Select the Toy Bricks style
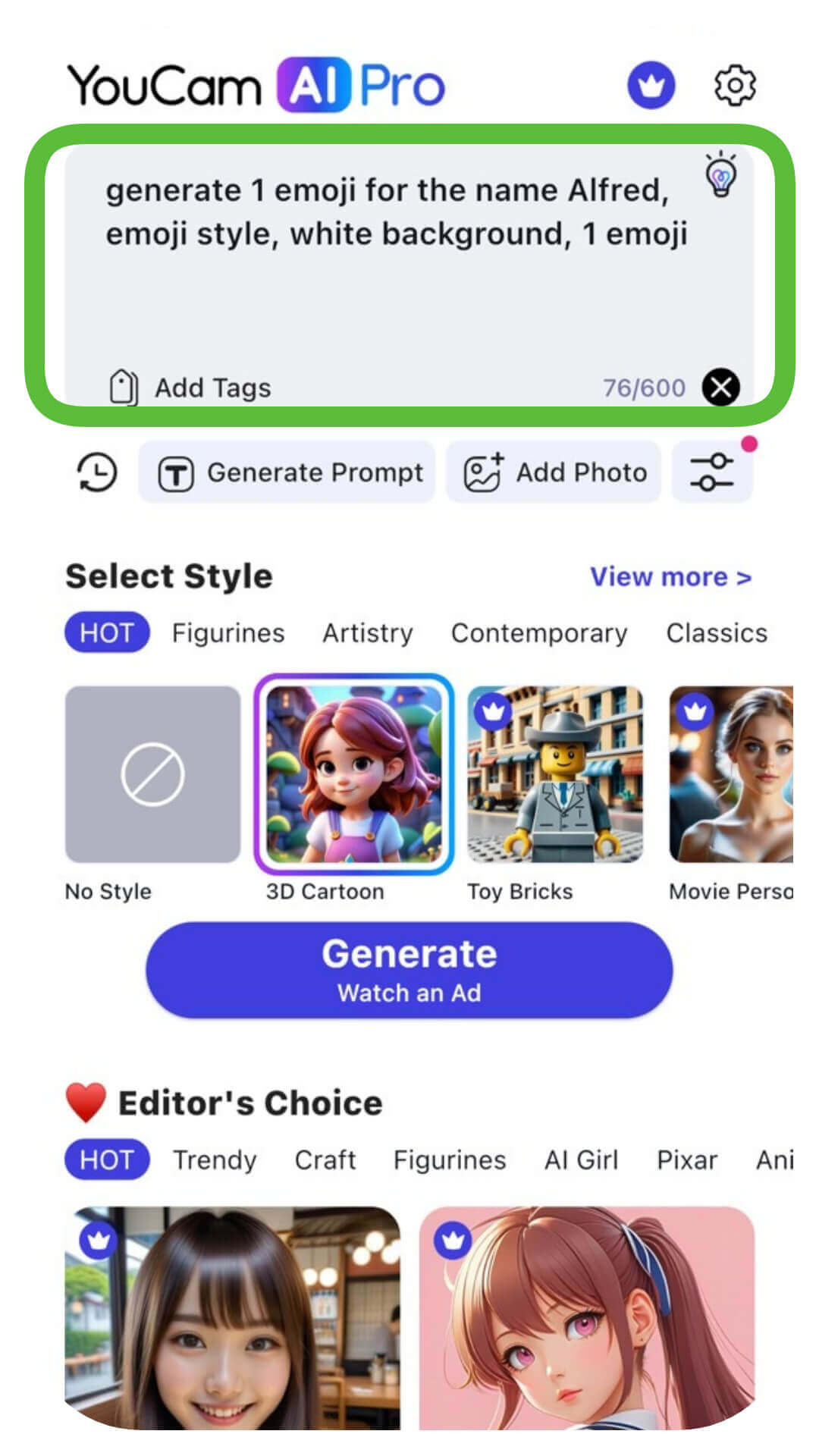Image resolution: width=819 pixels, height=1456 pixels. coord(554,774)
